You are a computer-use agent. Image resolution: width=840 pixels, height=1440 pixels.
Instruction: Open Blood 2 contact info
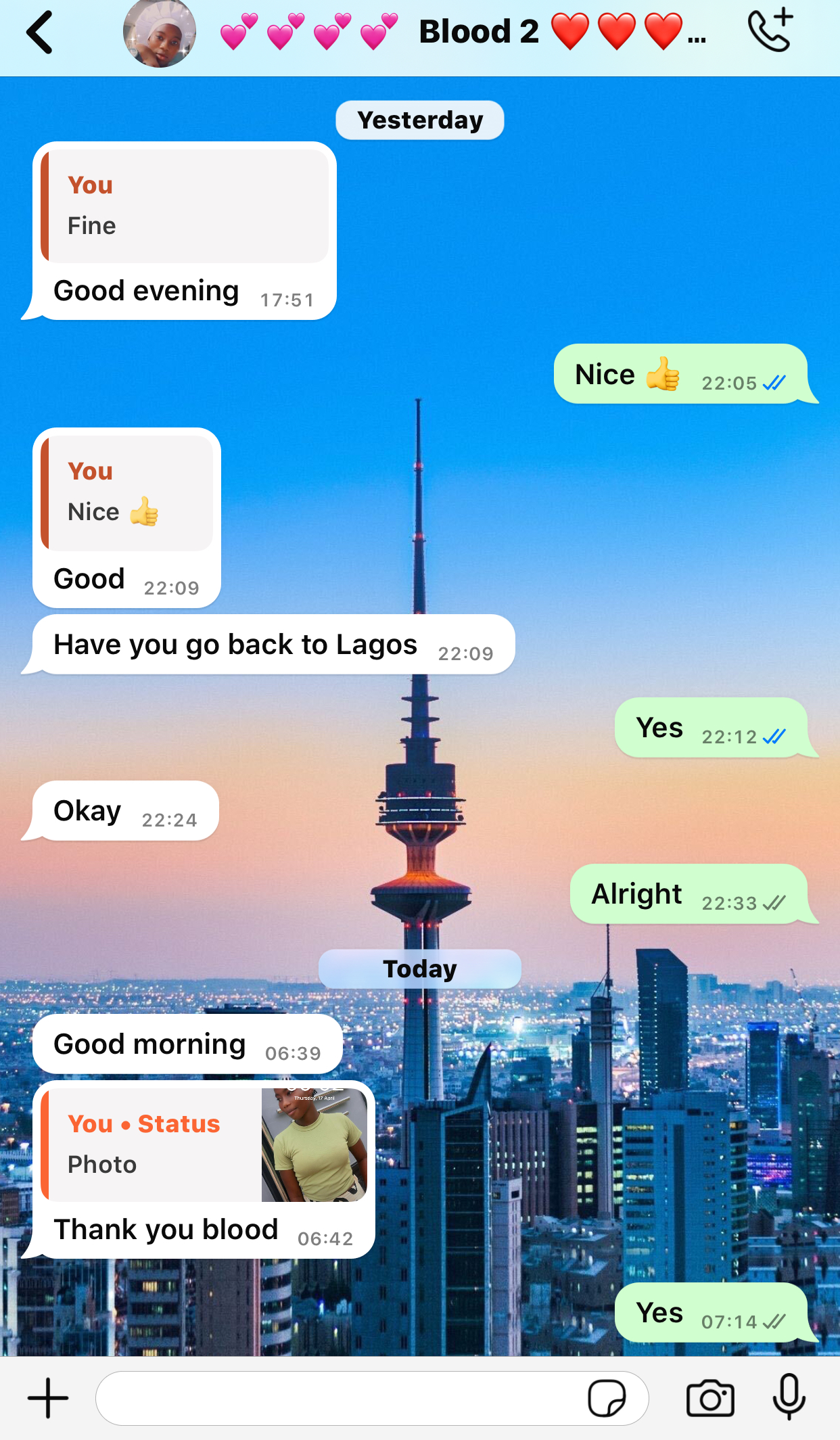pos(463,32)
